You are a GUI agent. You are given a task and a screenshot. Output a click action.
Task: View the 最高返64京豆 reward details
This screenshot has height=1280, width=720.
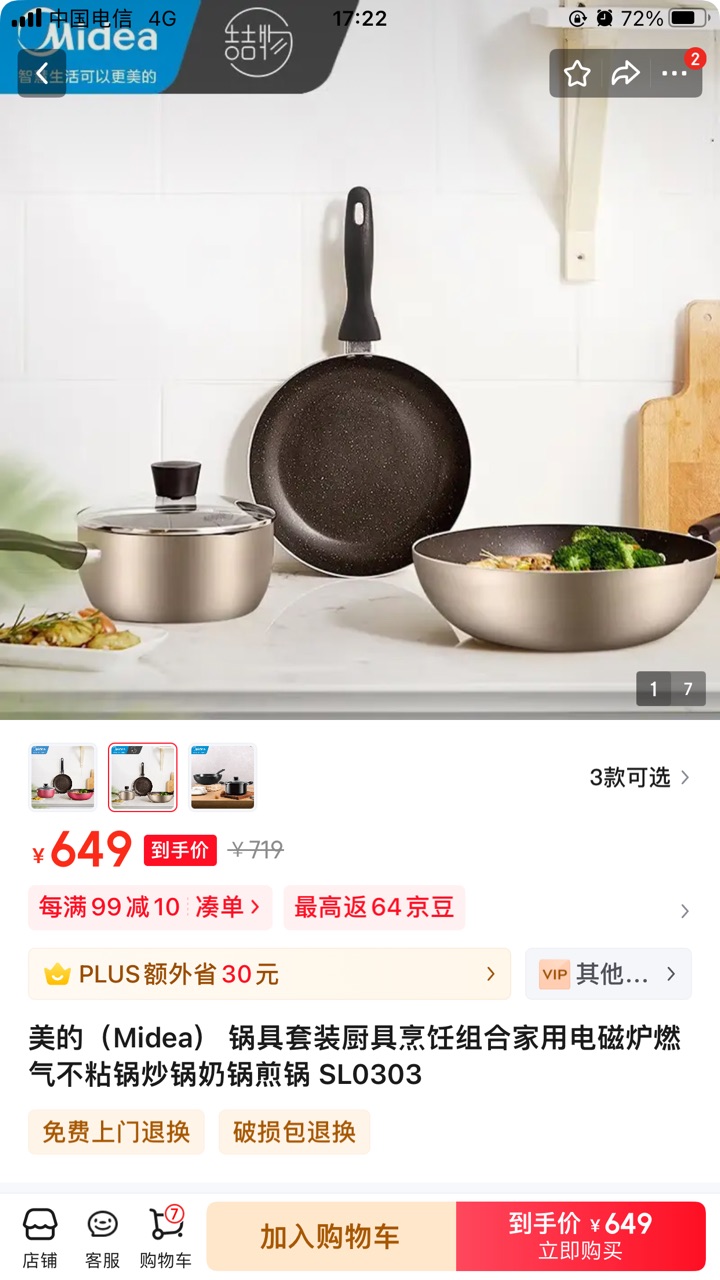click(x=374, y=907)
